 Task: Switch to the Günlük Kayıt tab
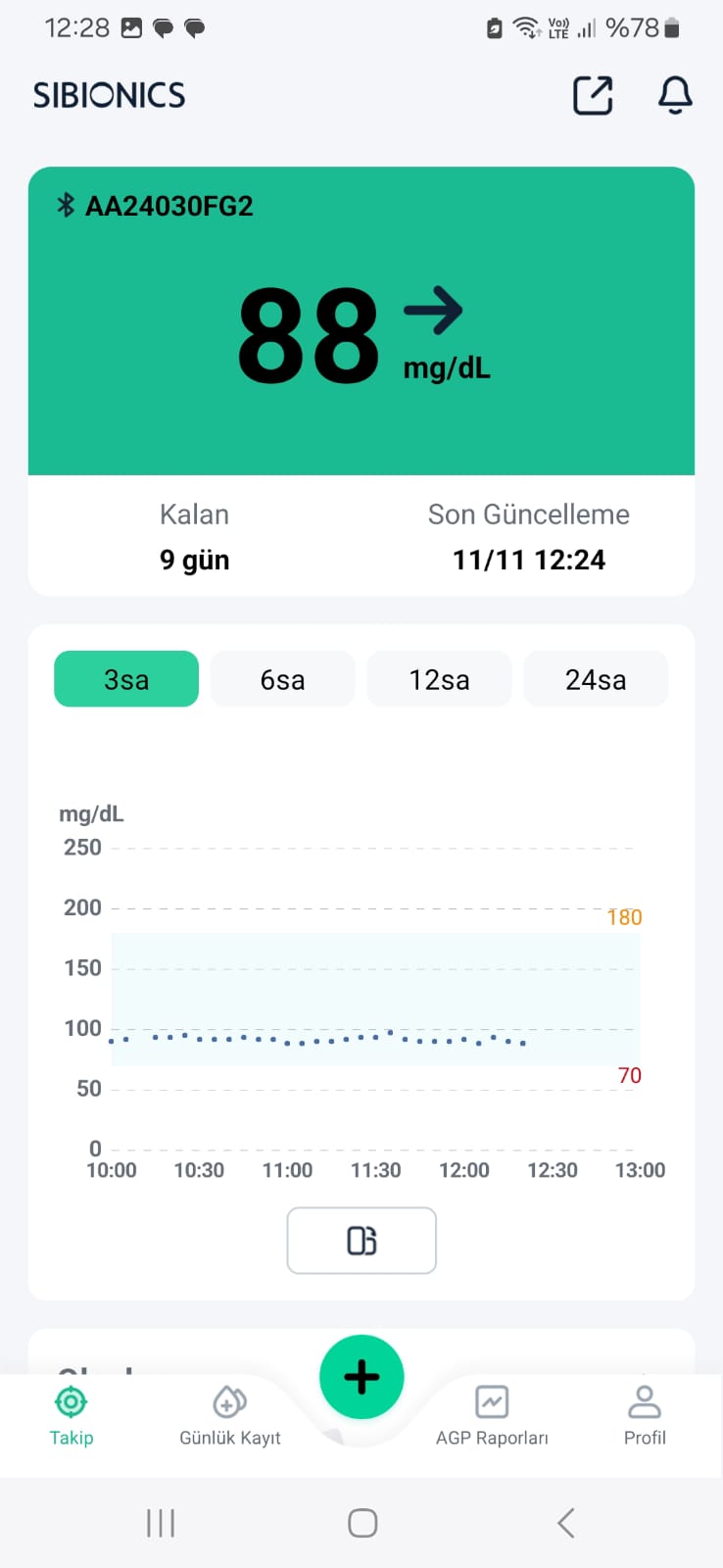coord(230,1416)
